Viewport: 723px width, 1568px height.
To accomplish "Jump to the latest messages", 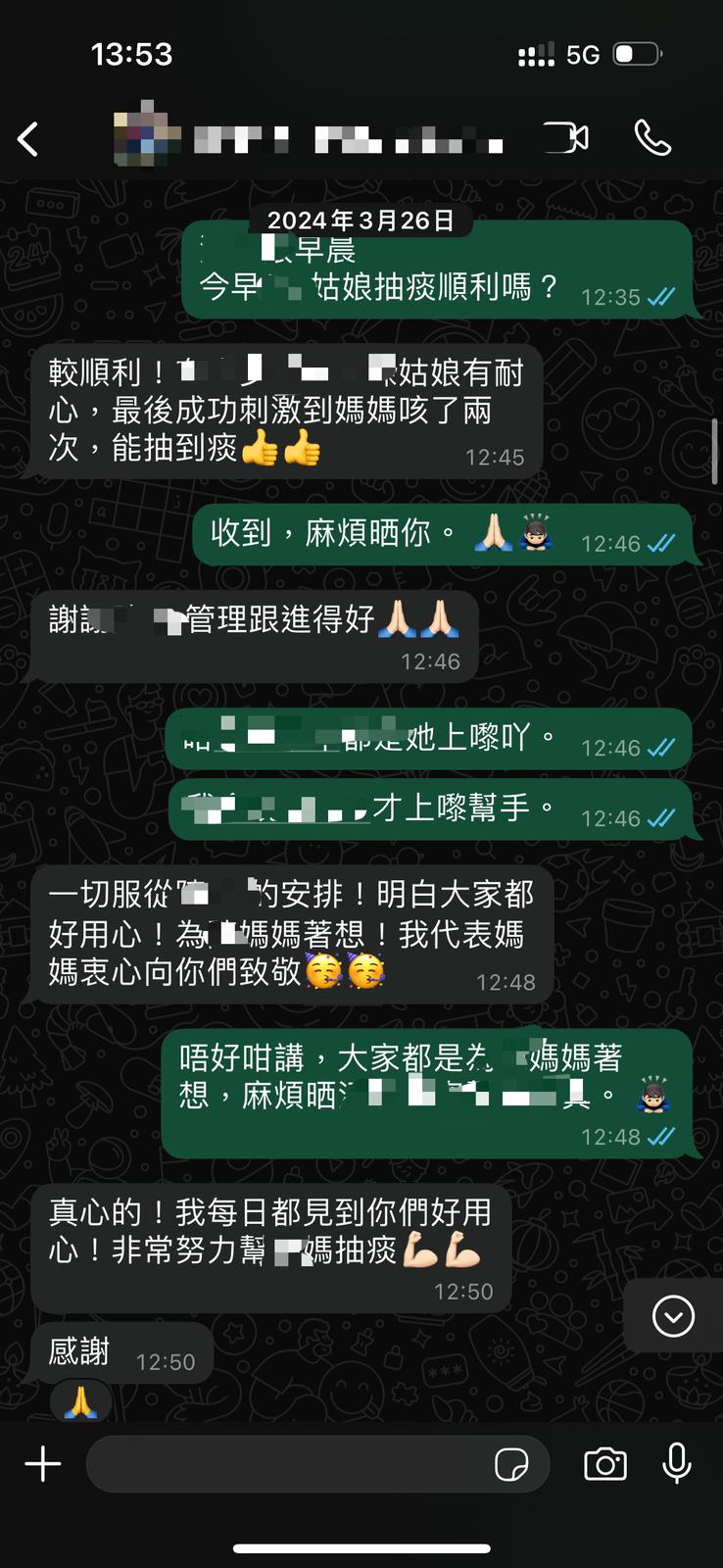I will tap(673, 1316).
